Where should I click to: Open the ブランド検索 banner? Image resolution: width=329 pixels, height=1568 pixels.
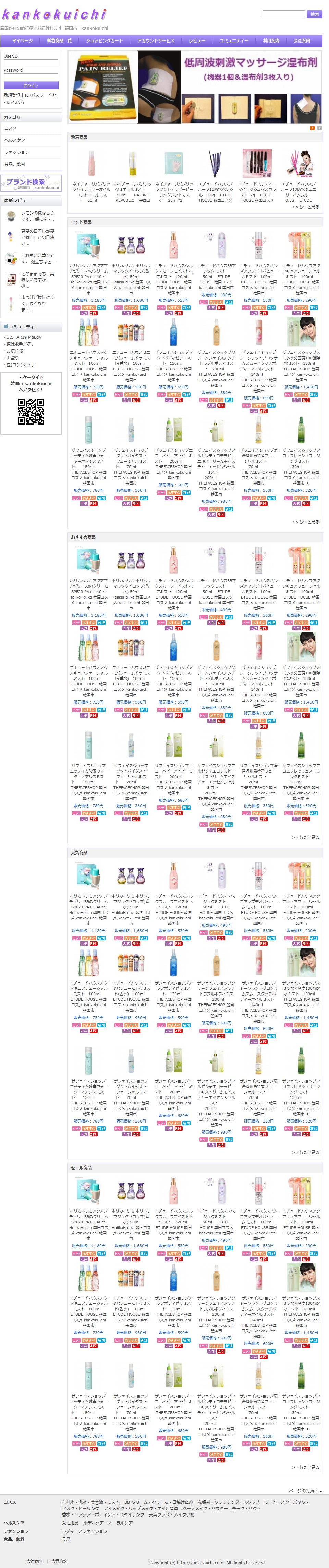[31, 183]
